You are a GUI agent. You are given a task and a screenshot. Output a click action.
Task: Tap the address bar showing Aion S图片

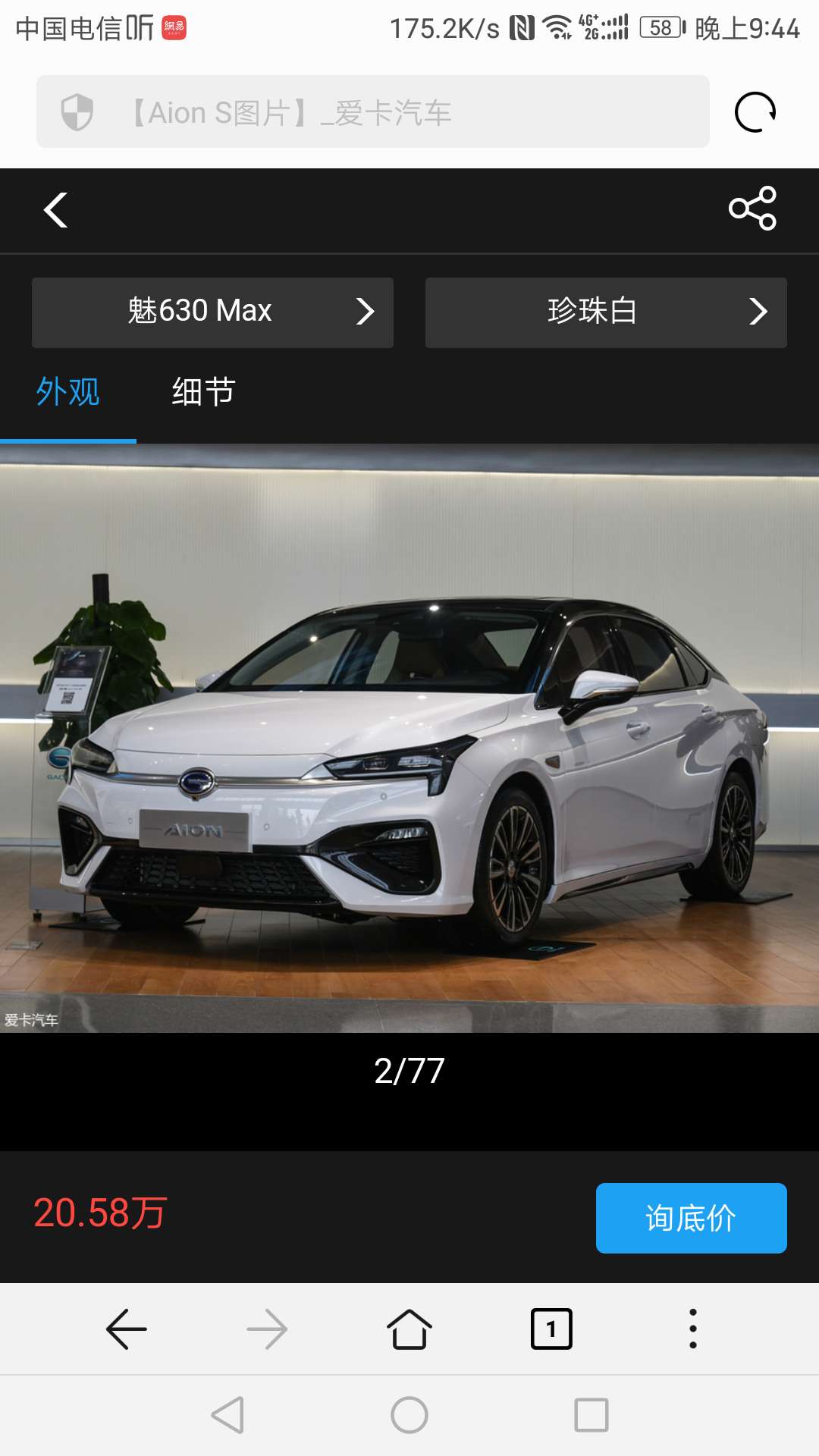[x=372, y=112]
